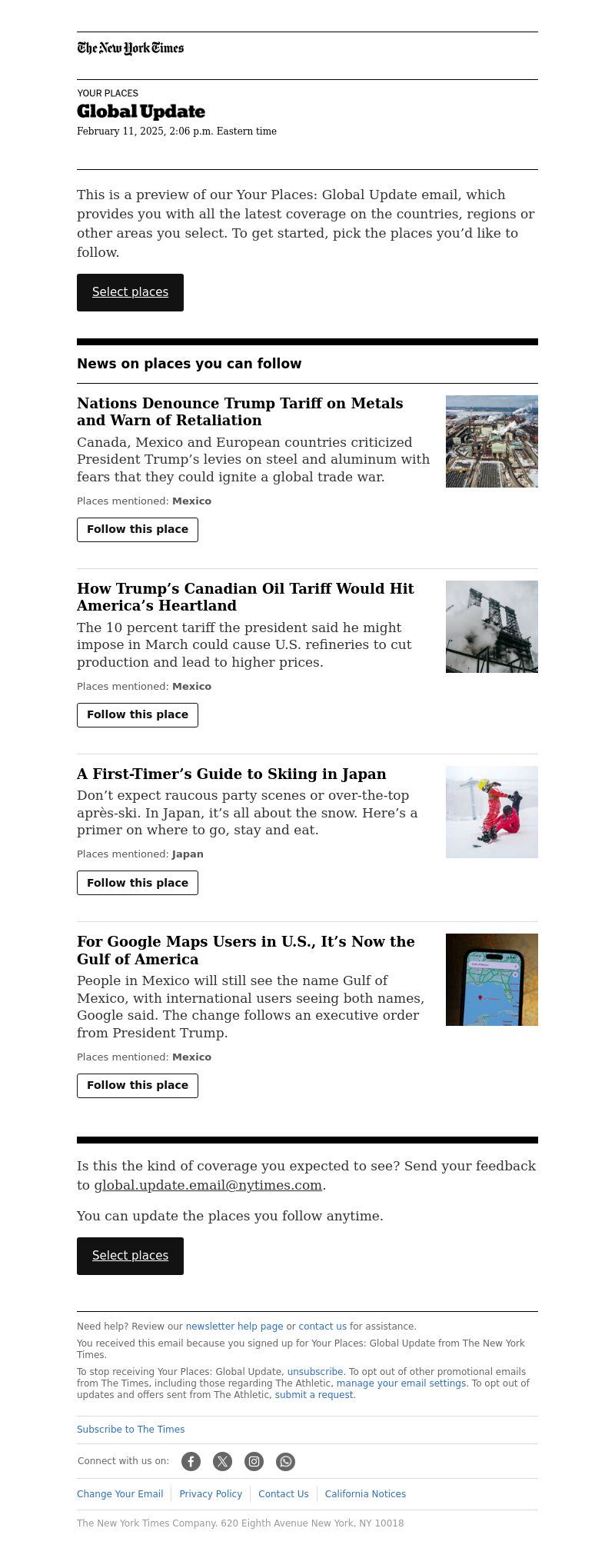Open the Skiing in Japan article headline
The width and height of the screenshot is (615, 1568).
(x=231, y=774)
